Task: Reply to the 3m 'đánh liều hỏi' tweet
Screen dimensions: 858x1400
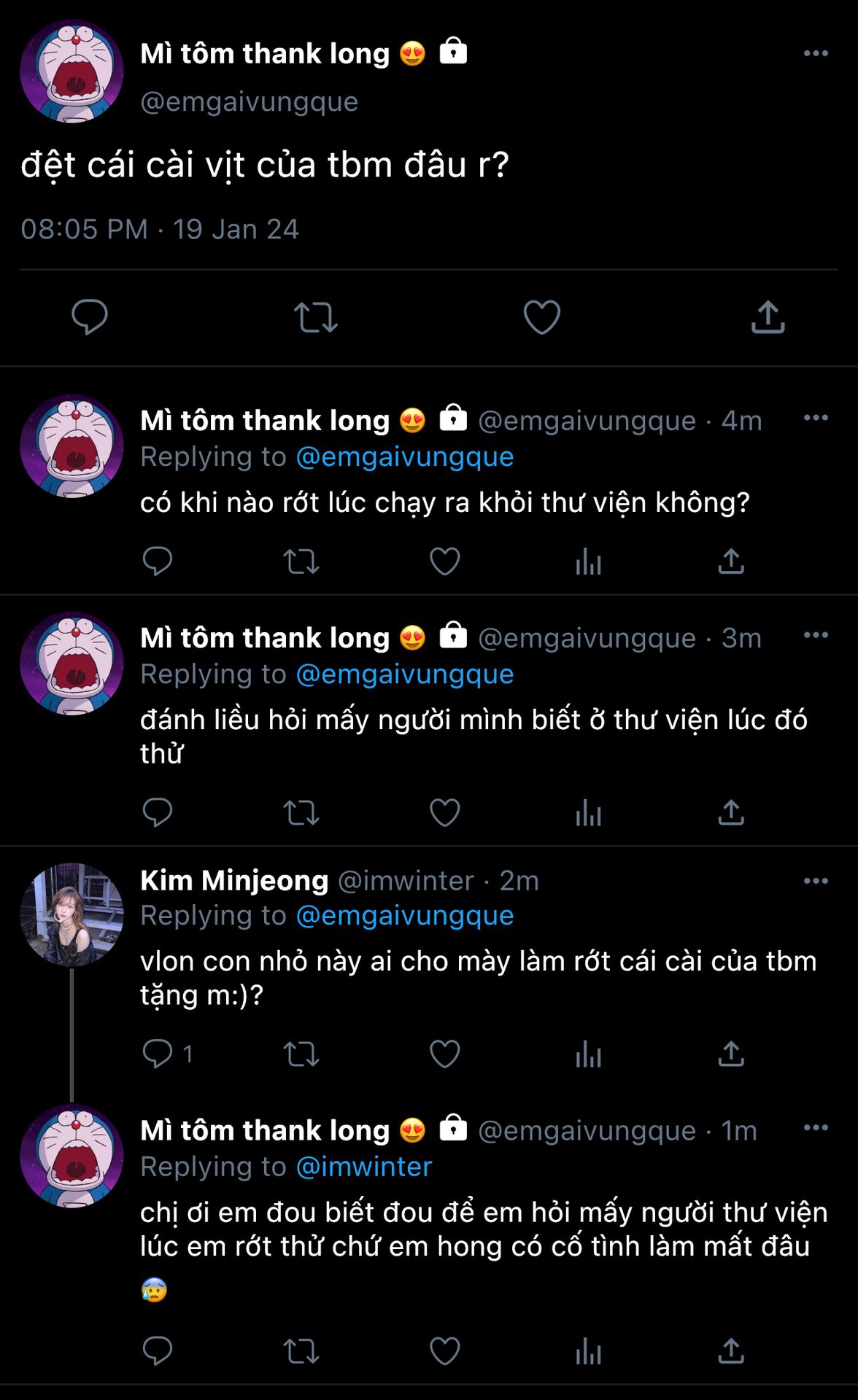Action: [x=158, y=812]
